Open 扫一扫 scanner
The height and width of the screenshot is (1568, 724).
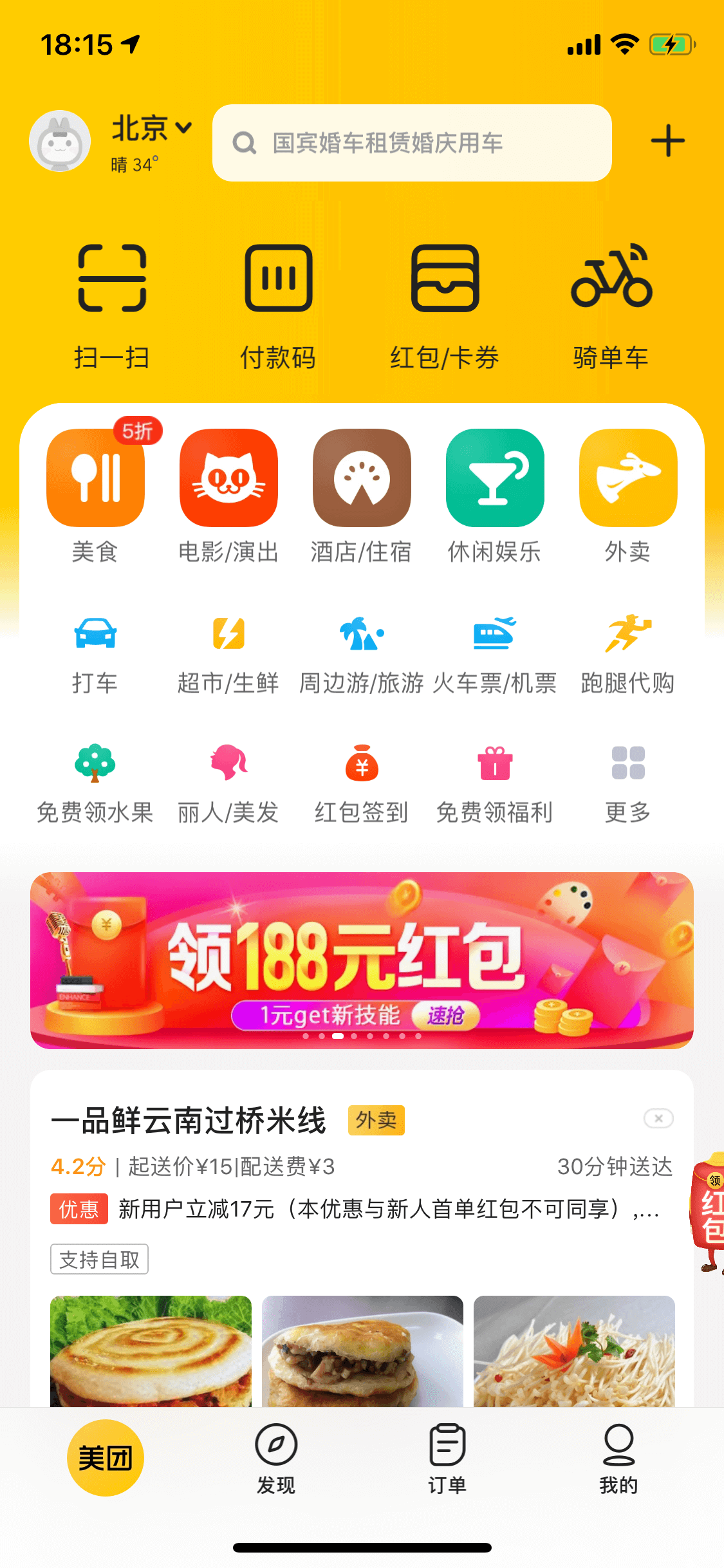(112, 305)
